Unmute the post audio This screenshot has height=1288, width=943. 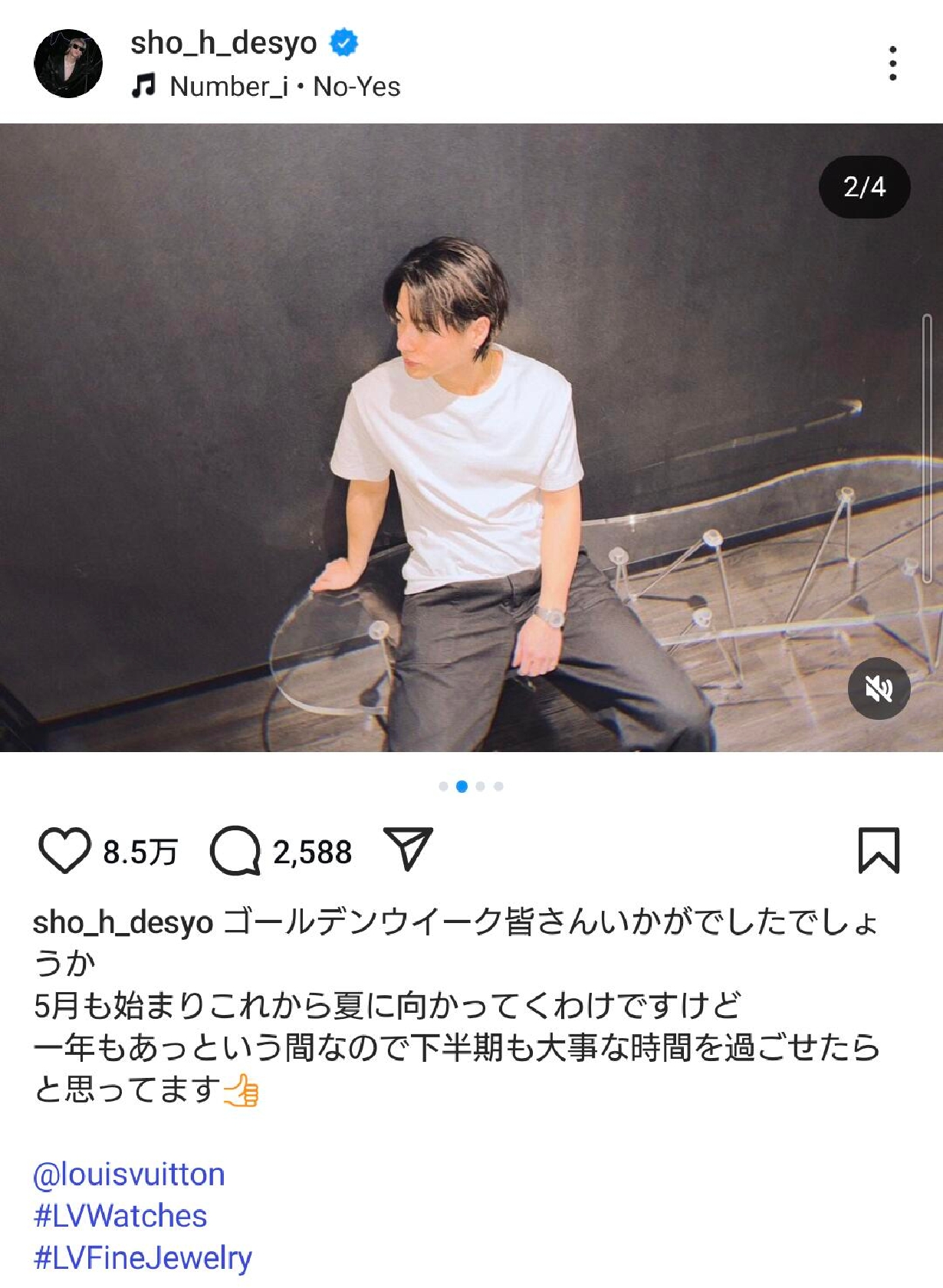tap(879, 688)
